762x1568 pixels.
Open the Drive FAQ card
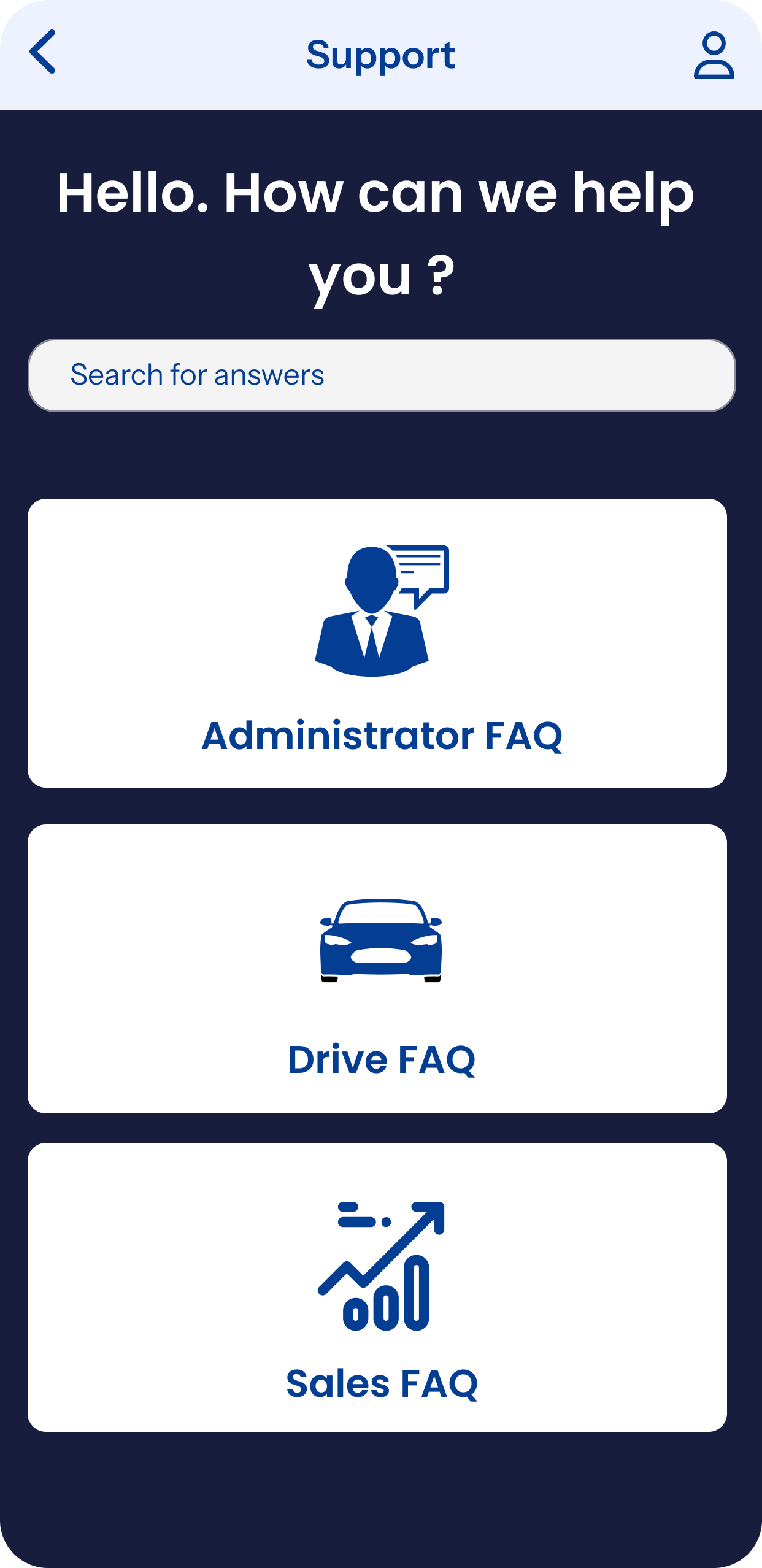(x=377, y=969)
